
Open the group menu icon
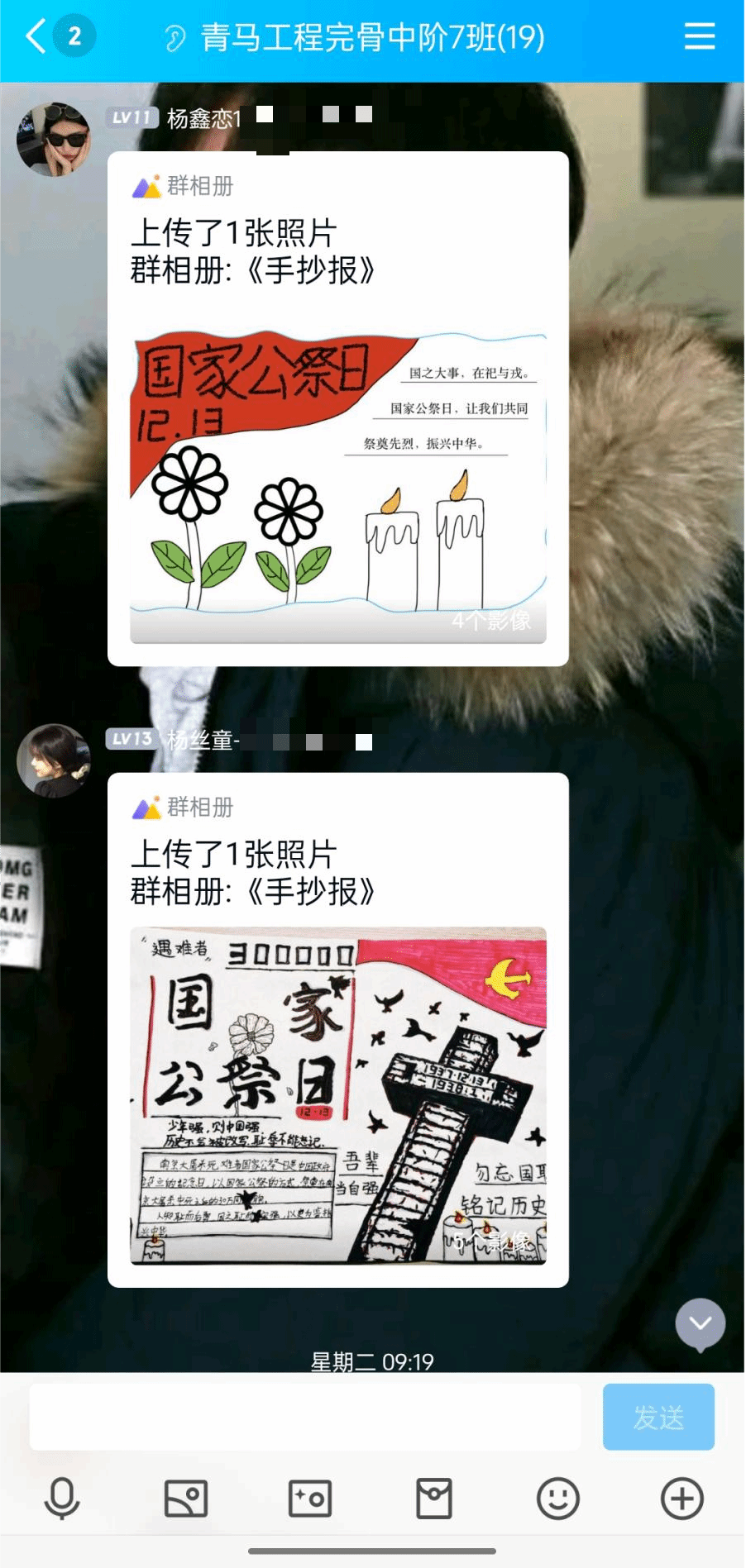coord(699,36)
